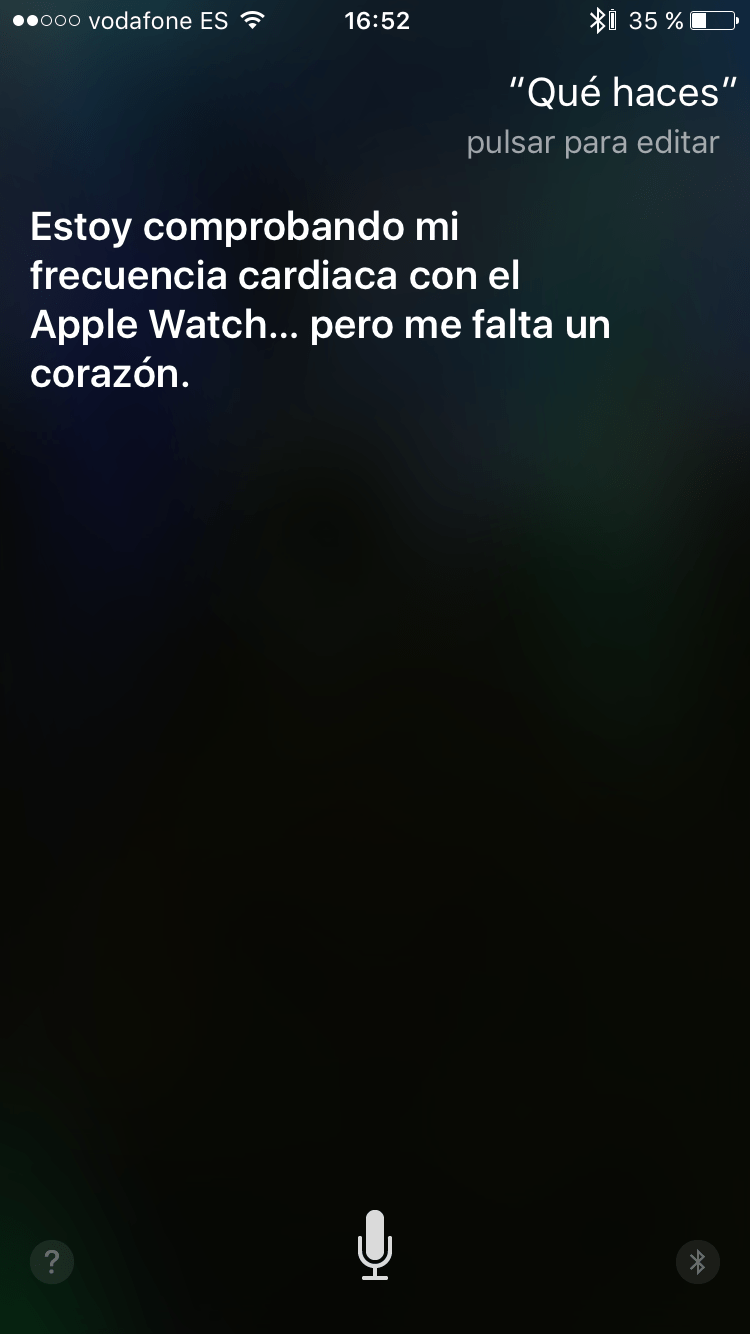The width and height of the screenshot is (750, 1334).
Task: Tap "pulsar para editar" to edit the query
Action: [x=592, y=143]
